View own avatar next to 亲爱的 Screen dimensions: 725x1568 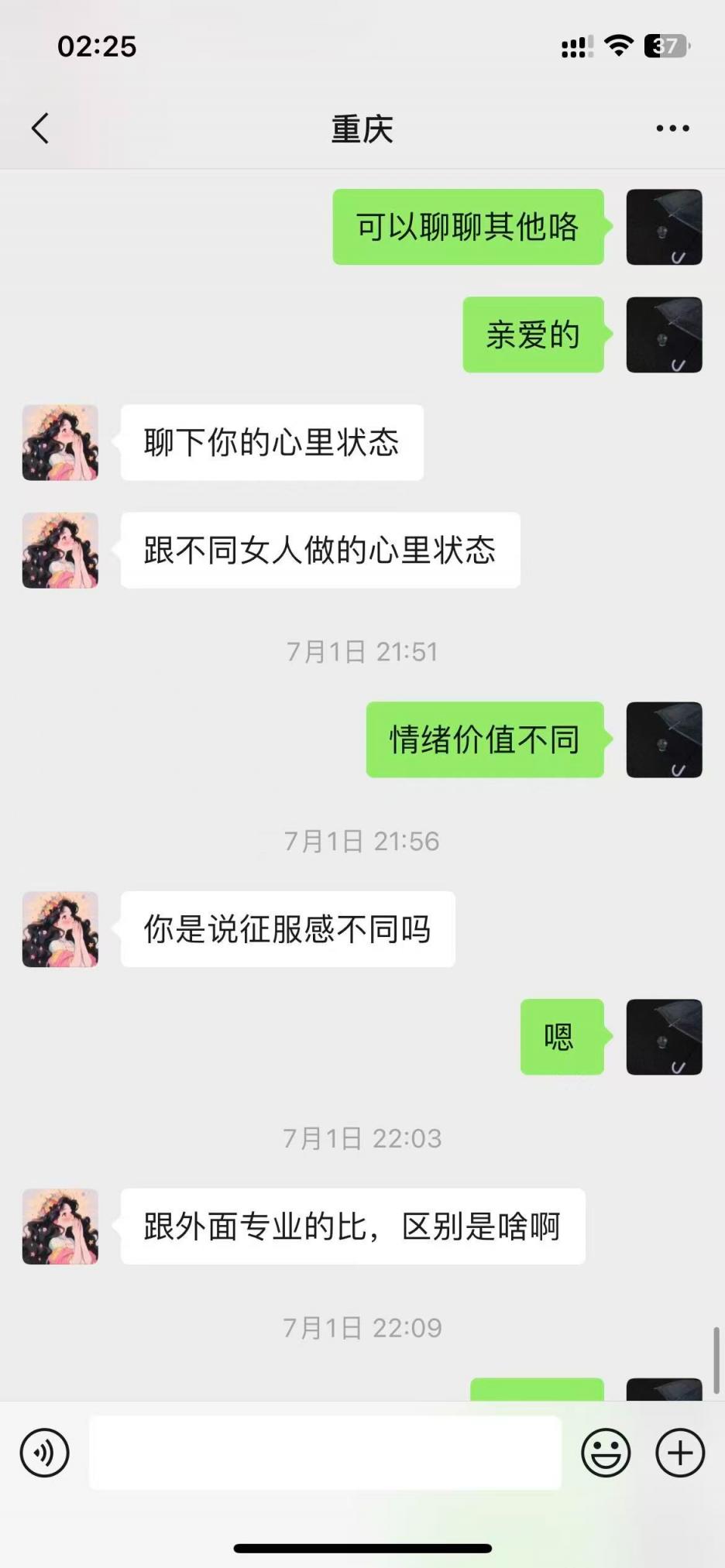664,335
